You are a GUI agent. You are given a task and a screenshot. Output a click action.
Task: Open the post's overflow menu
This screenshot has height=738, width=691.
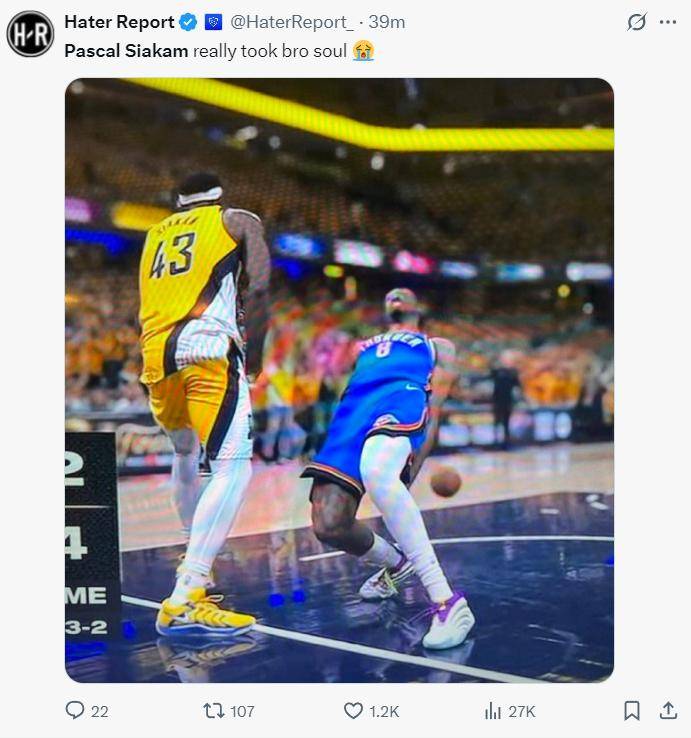pyautogui.click(x=668, y=22)
